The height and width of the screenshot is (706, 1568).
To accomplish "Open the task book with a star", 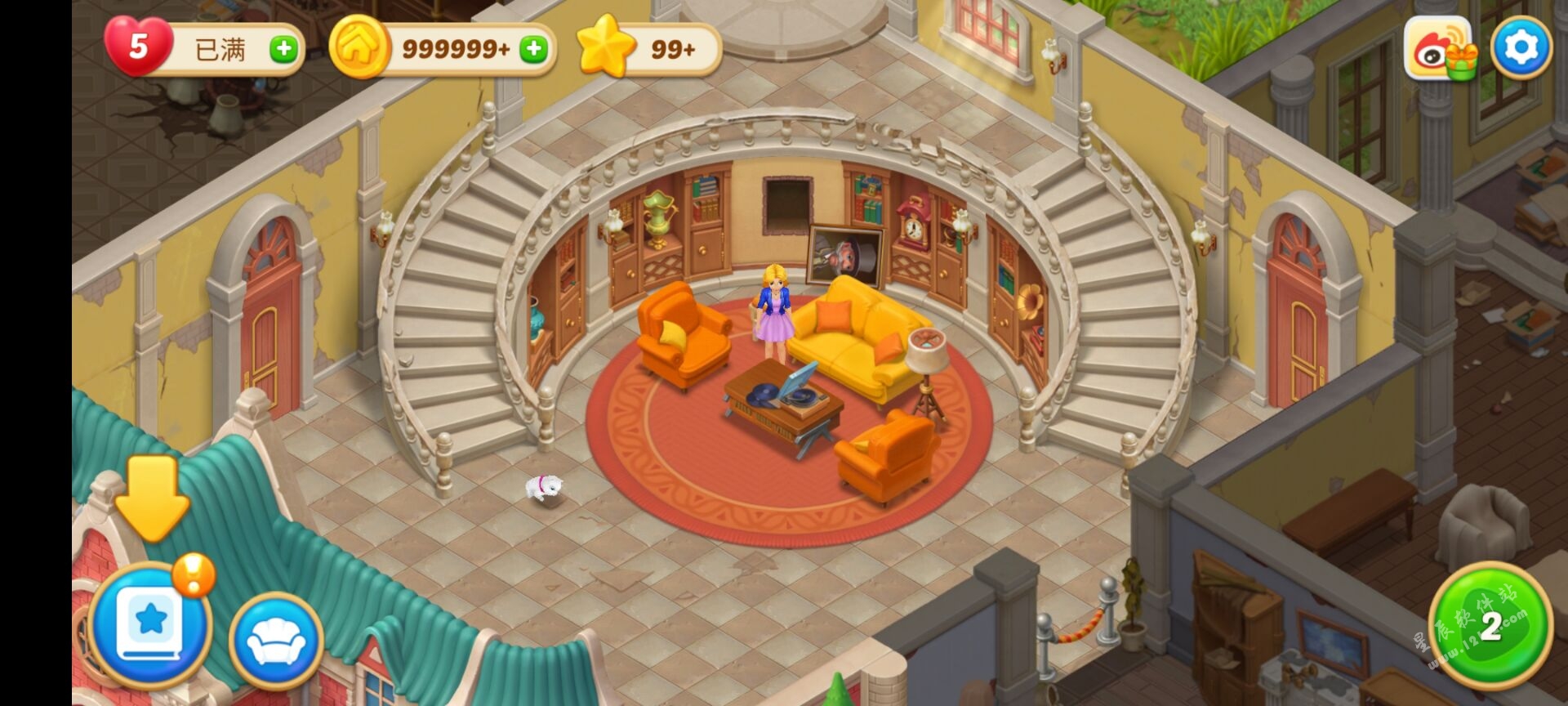I will (150, 625).
